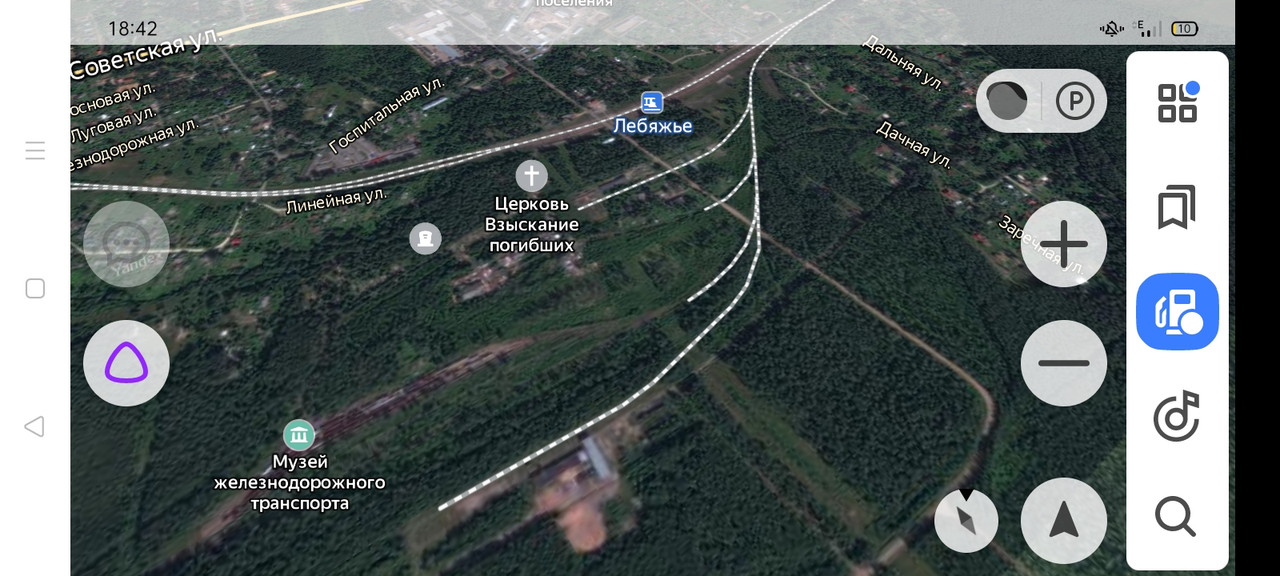
Task: Tap the gray monument marker on the map
Action: tap(425, 238)
